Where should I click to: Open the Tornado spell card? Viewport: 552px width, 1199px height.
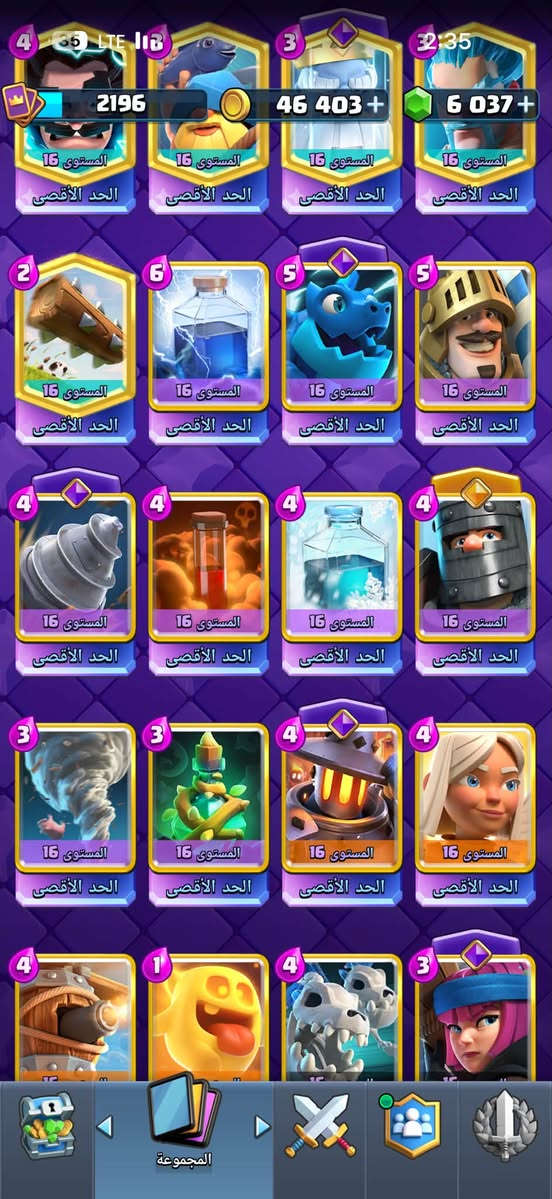pos(75,814)
